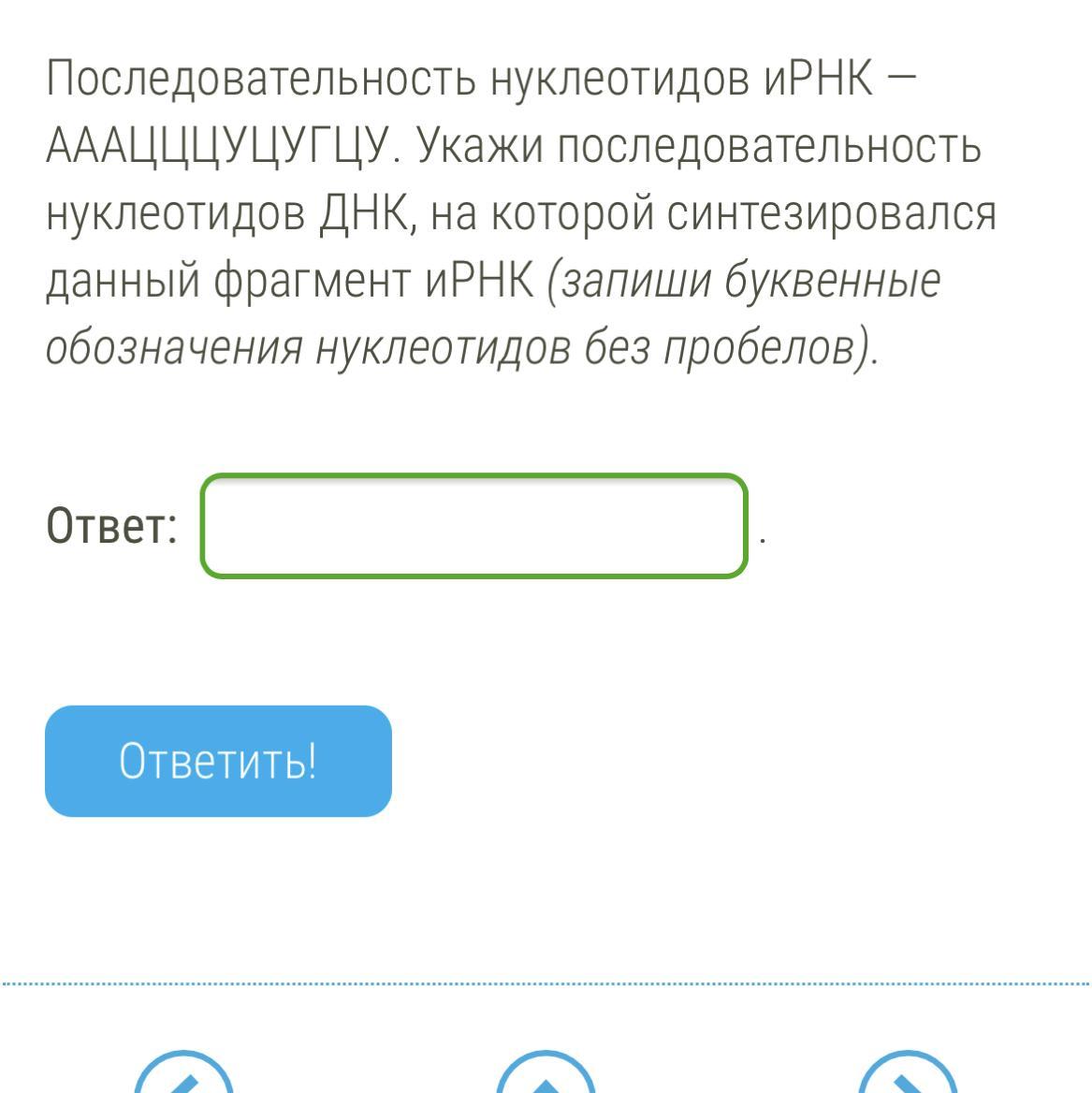This screenshot has width=1092, height=1093.
Task: Go to the next task arrow
Action: 907,1076
